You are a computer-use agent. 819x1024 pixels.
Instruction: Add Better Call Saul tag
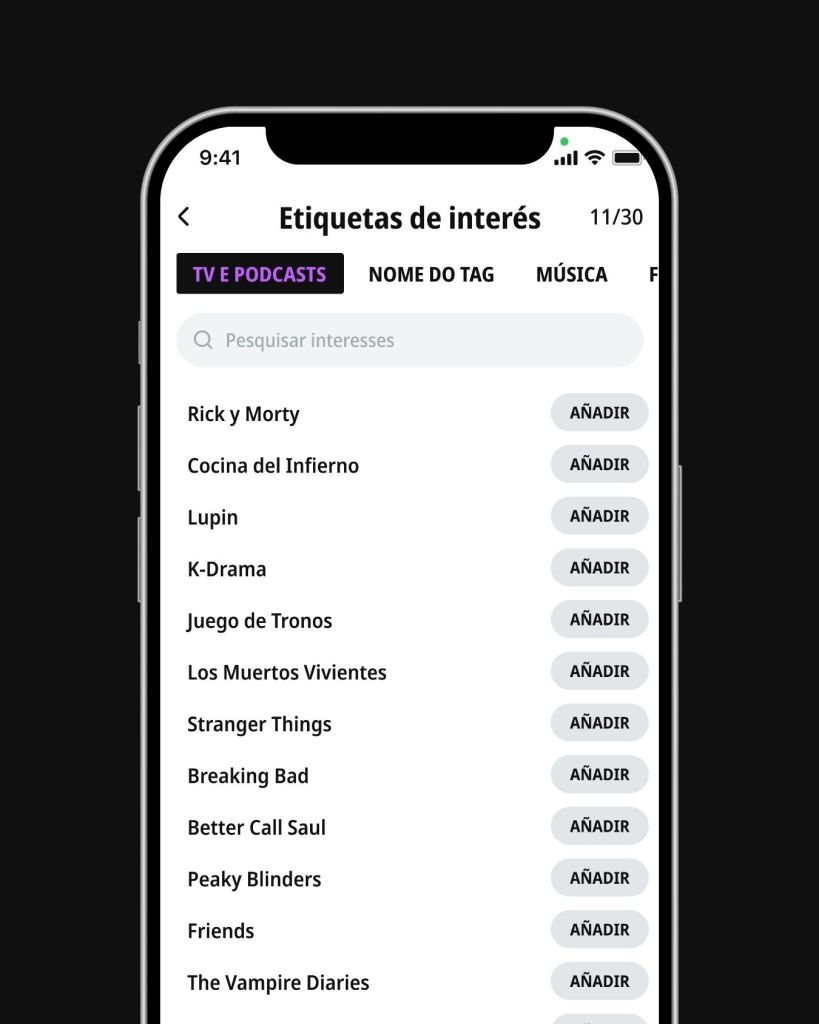pos(599,826)
